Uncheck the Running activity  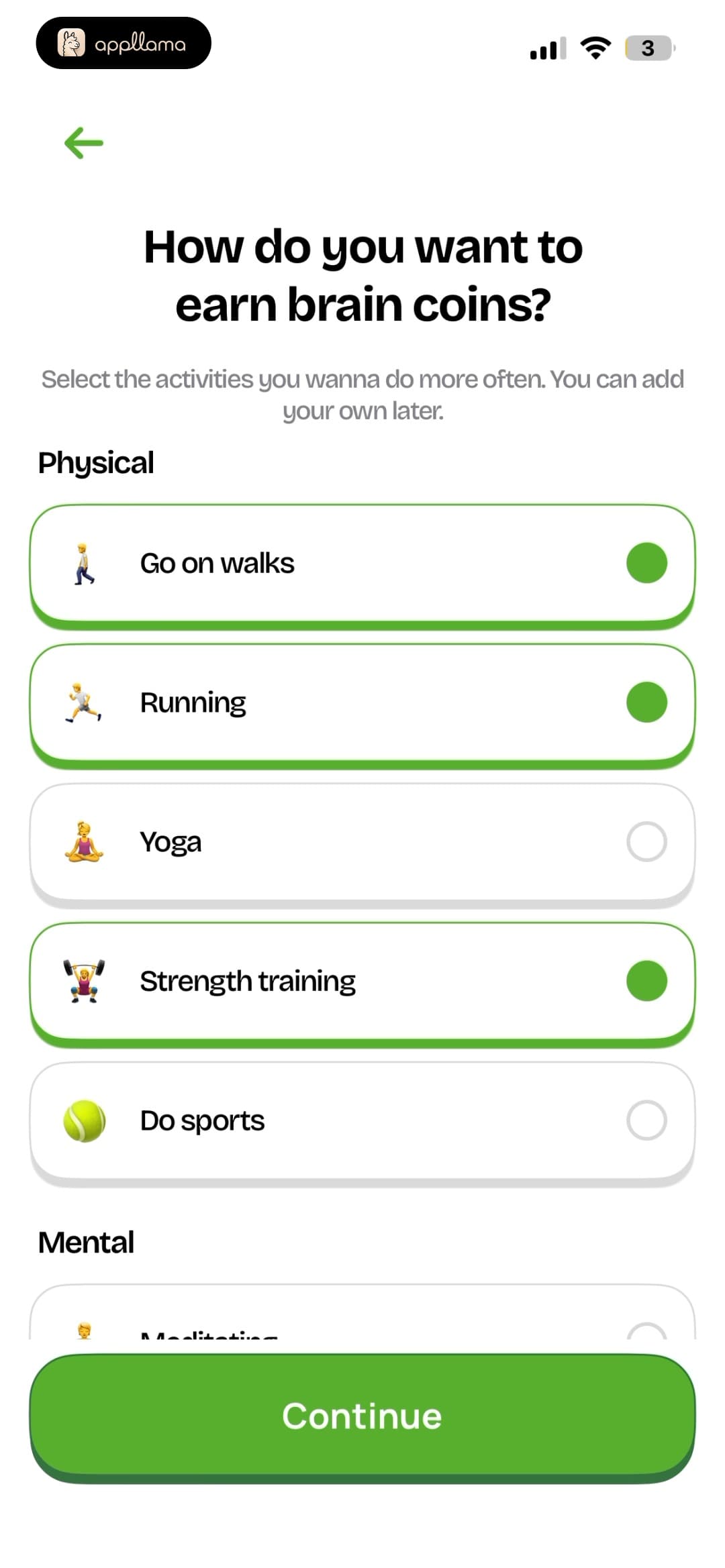pyautogui.click(x=362, y=705)
